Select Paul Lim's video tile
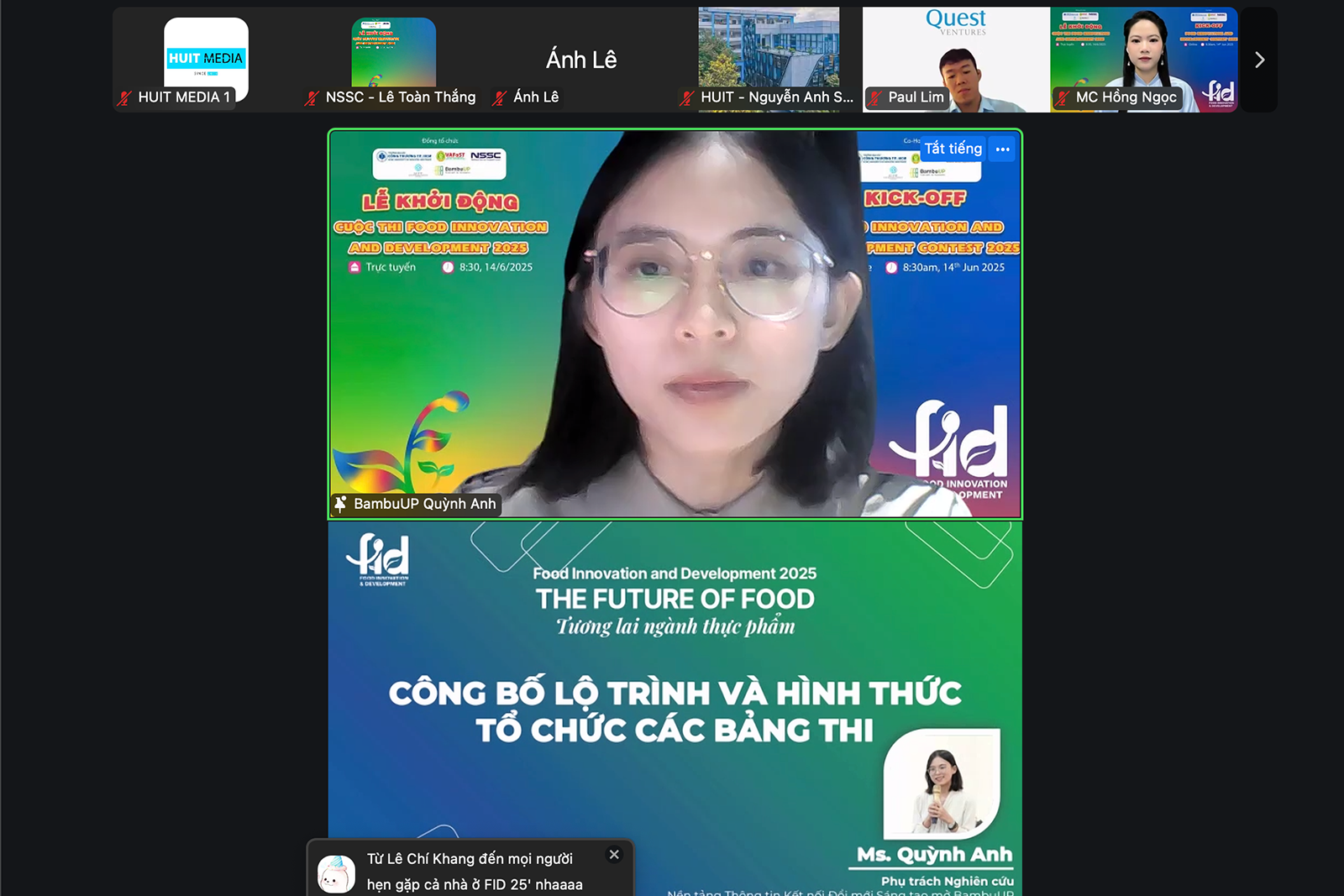This screenshot has width=1344, height=896. (x=956, y=59)
